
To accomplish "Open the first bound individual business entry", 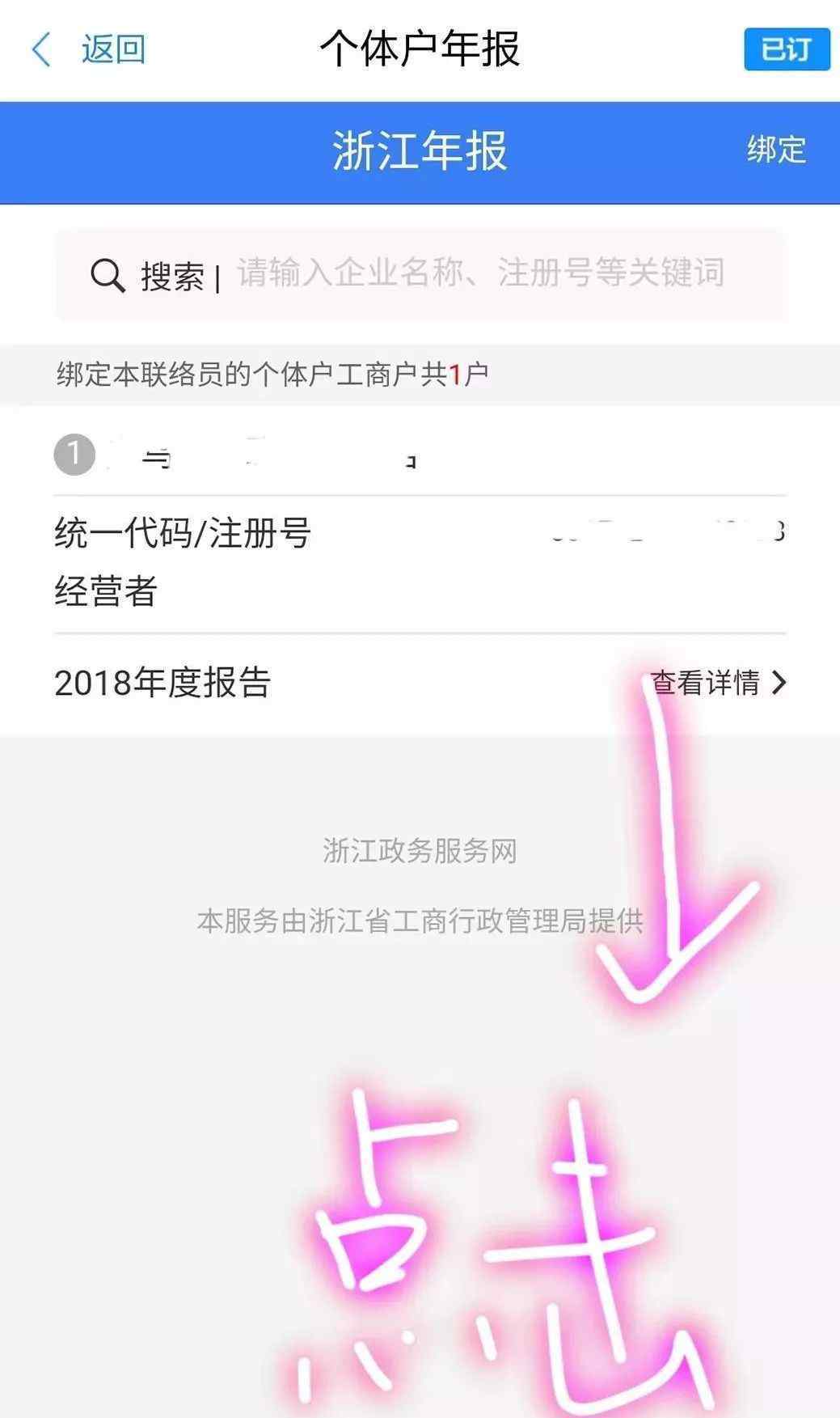I will point(420,454).
